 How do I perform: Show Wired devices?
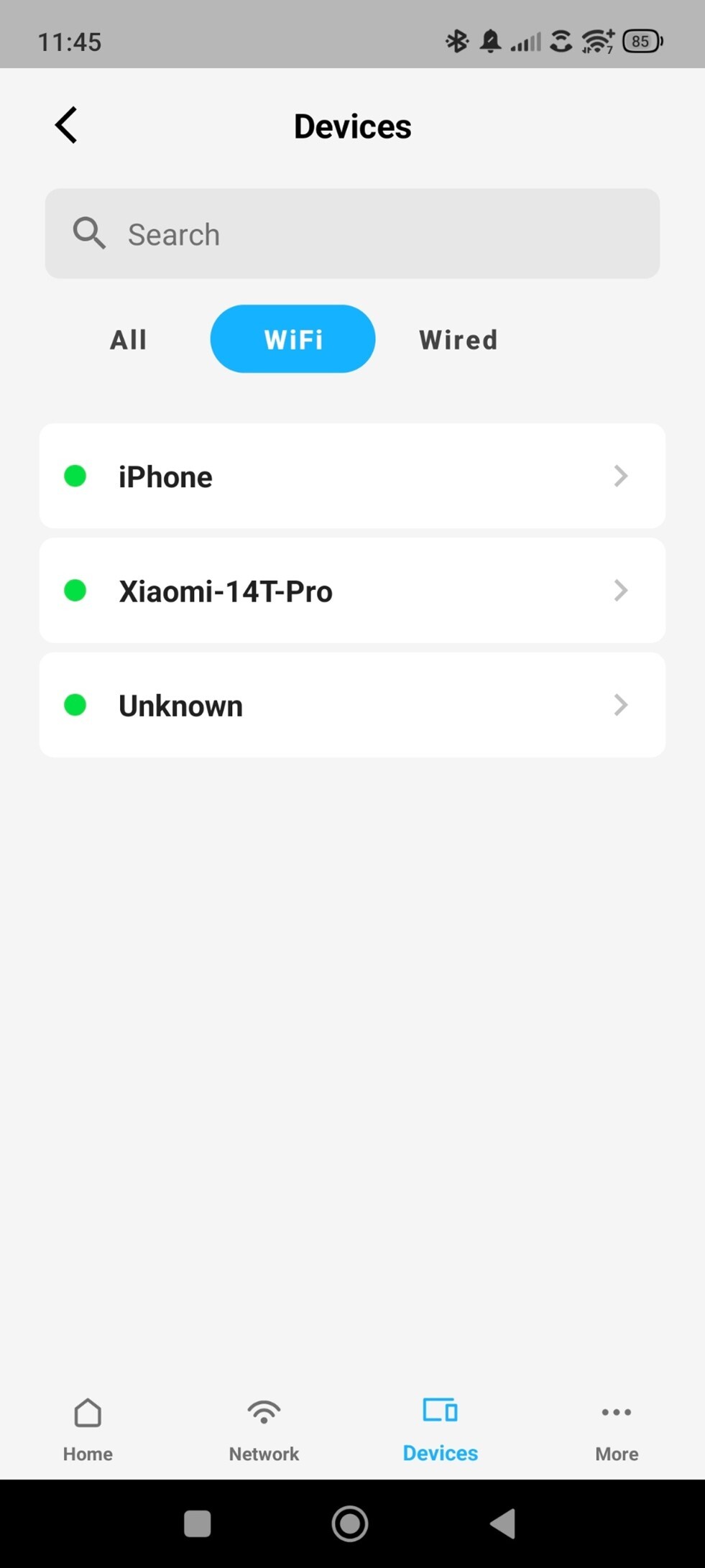pyautogui.click(x=458, y=339)
